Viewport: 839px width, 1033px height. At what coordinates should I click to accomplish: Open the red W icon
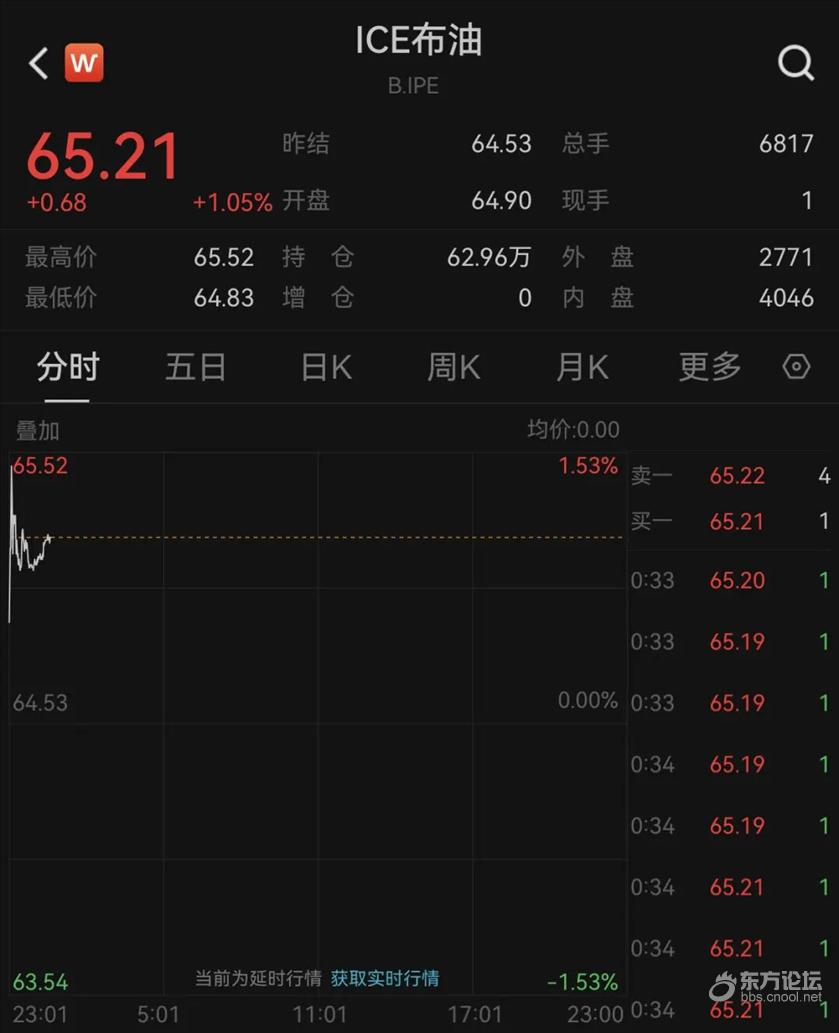click(x=84, y=64)
